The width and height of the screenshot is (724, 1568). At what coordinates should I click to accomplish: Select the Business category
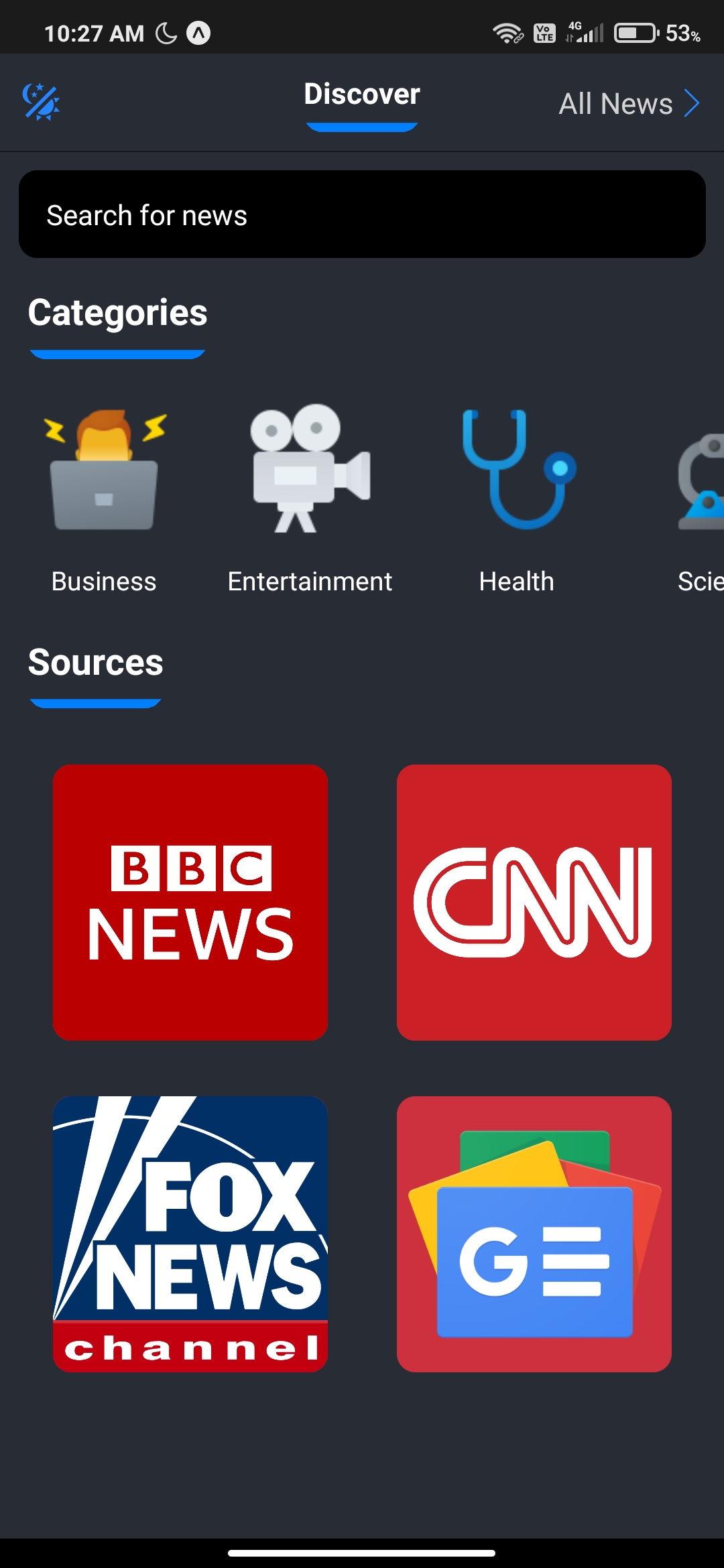[x=104, y=499]
